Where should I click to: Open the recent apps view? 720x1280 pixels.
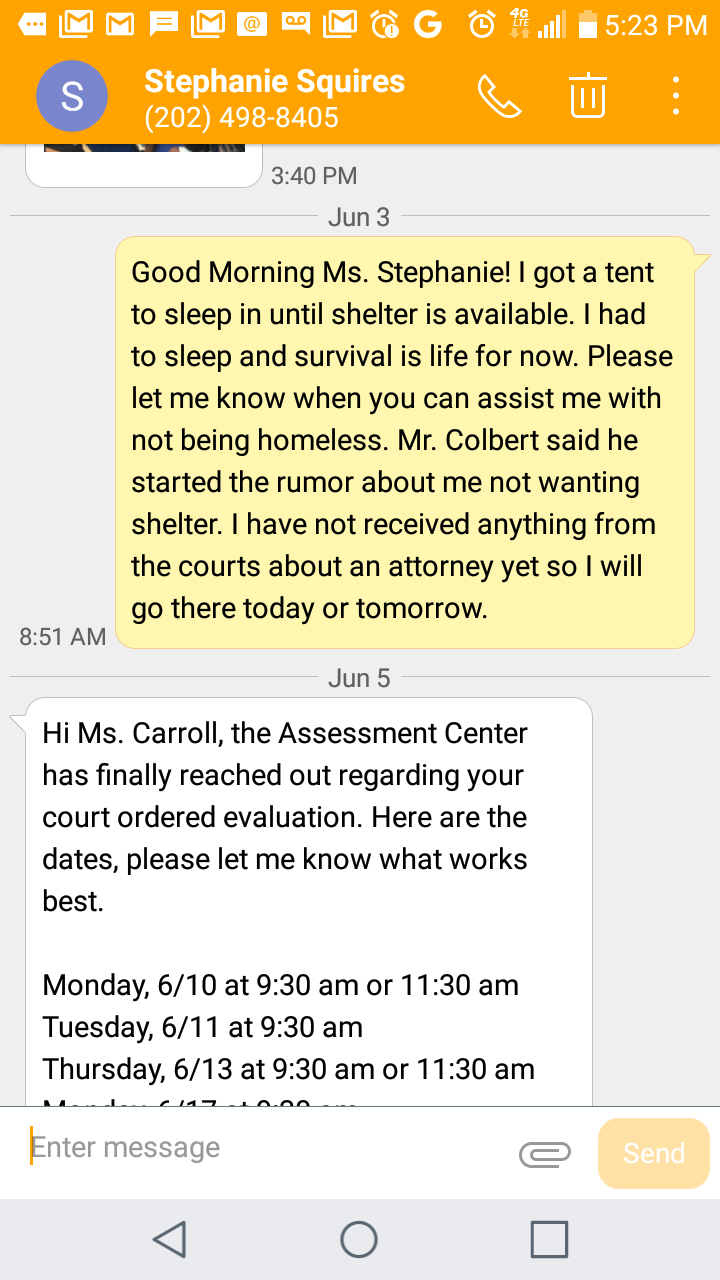pos(549,1239)
